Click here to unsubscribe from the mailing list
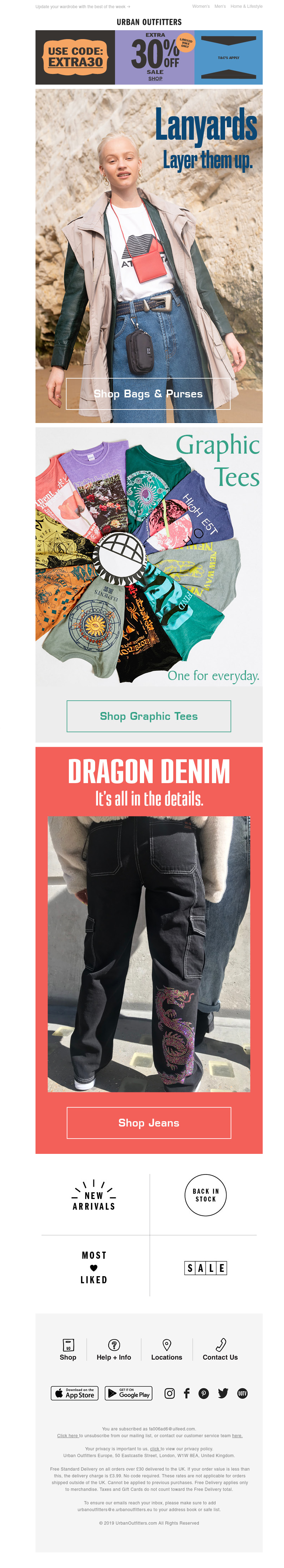Image resolution: width=284 pixels, height=1568 pixels. tap(67, 1435)
